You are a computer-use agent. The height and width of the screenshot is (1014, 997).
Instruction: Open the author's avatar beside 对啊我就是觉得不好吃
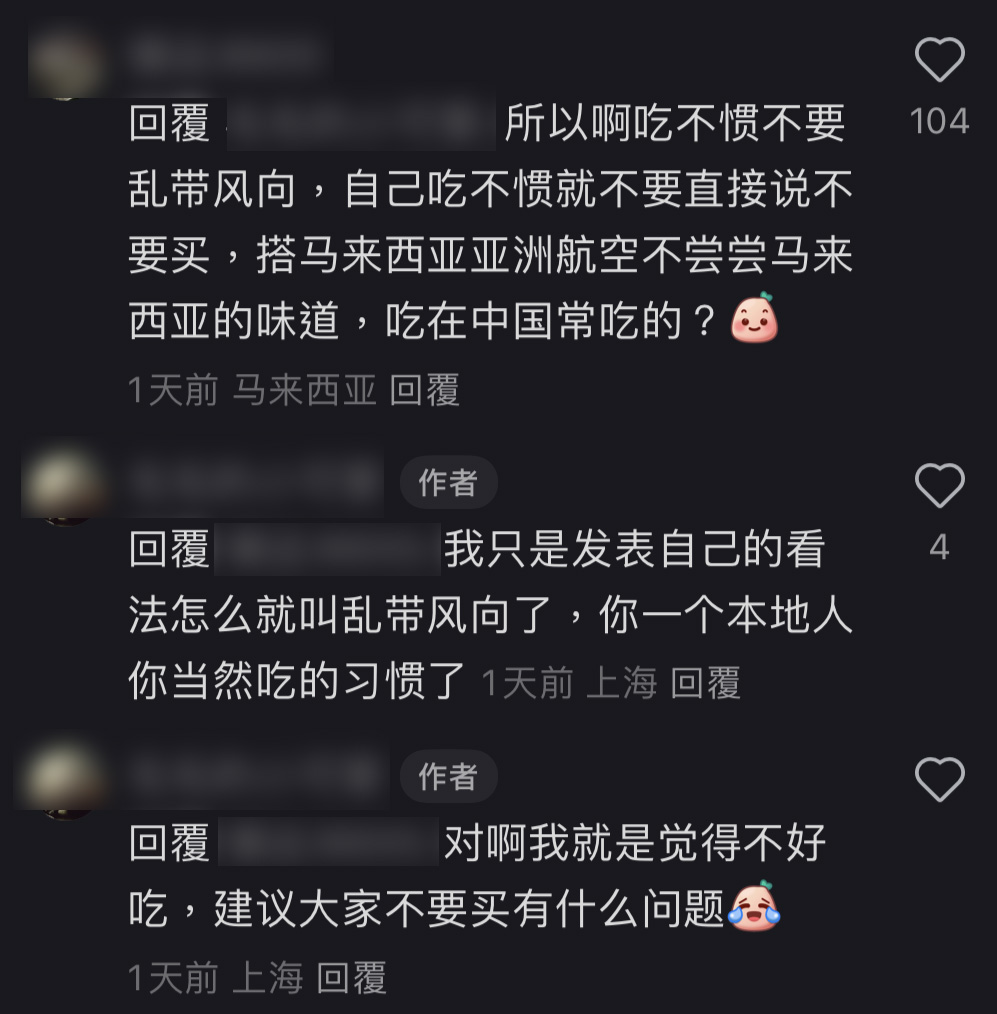click(64, 778)
